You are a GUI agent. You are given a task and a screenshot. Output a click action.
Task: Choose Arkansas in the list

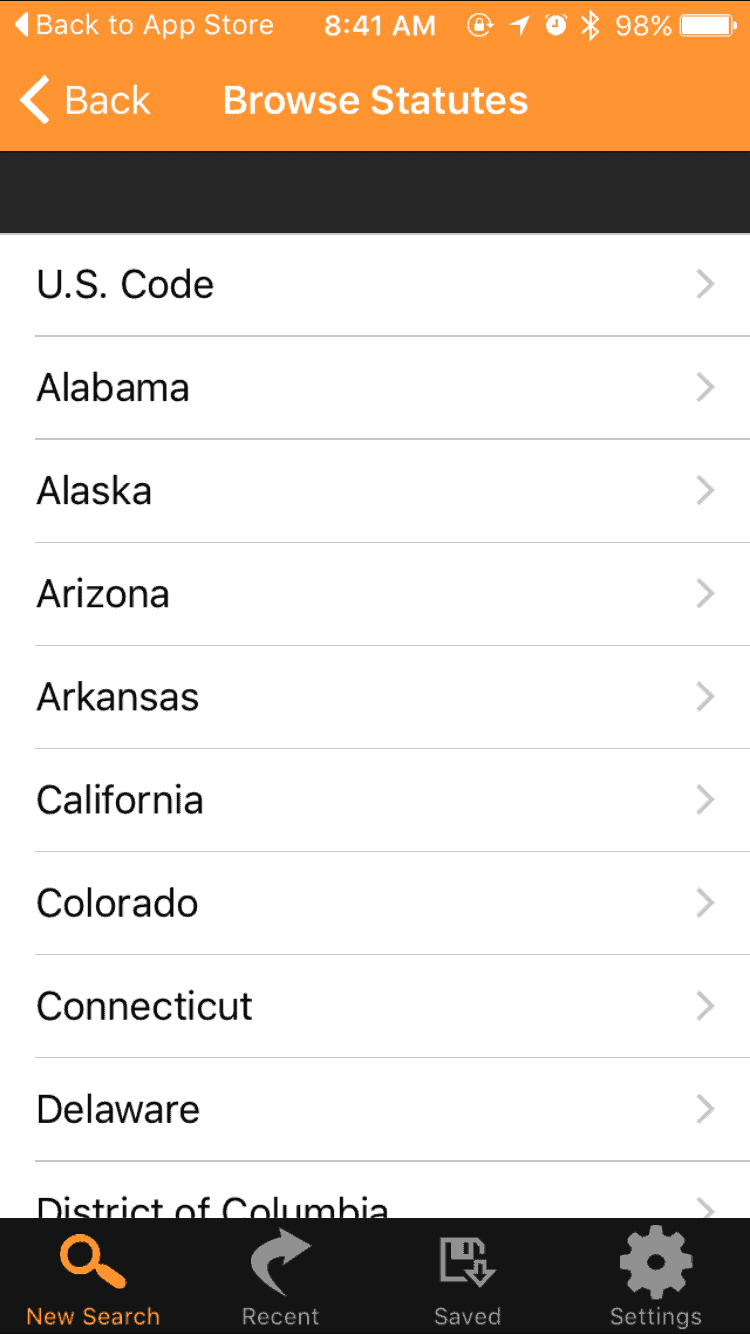pyautogui.click(x=375, y=697)
